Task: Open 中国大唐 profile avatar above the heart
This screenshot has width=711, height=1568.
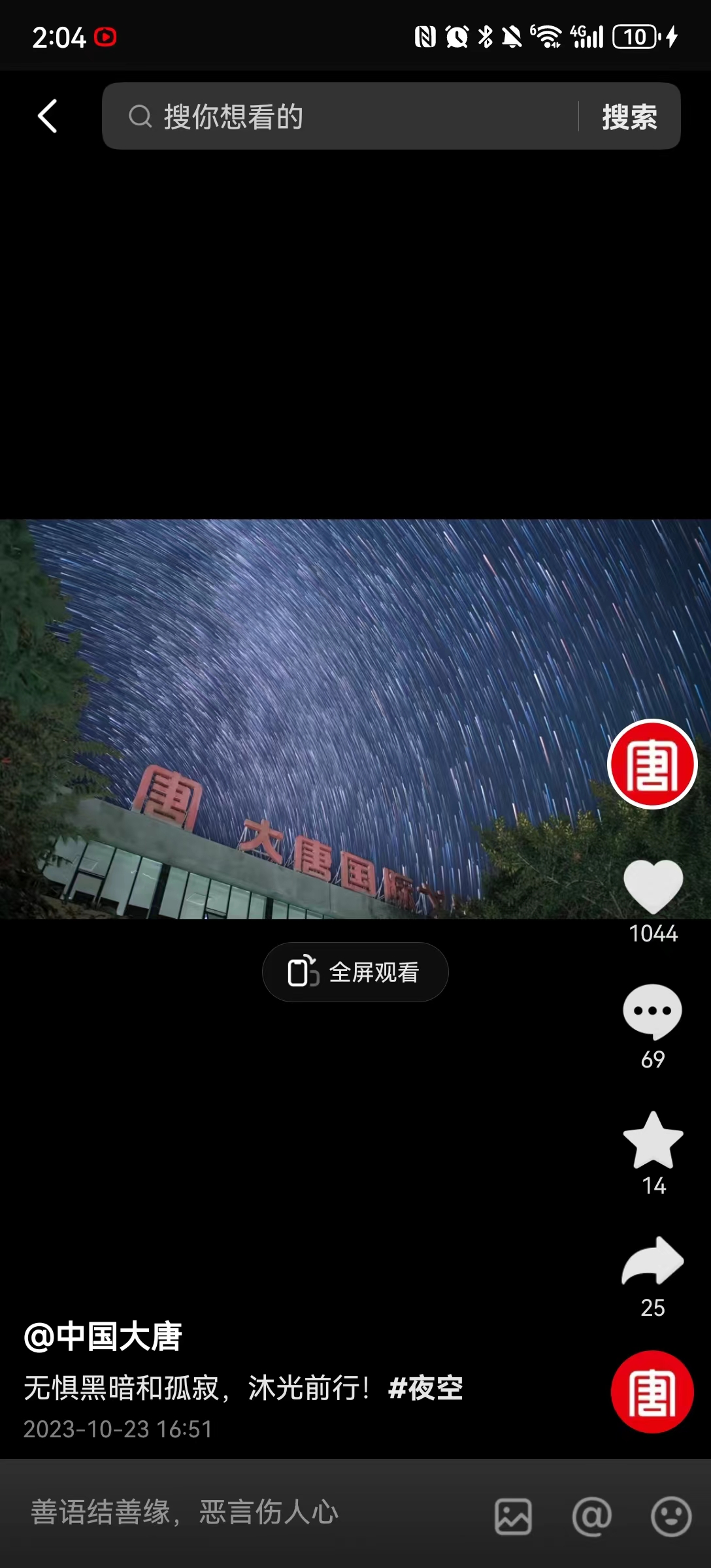Action: 652,764
